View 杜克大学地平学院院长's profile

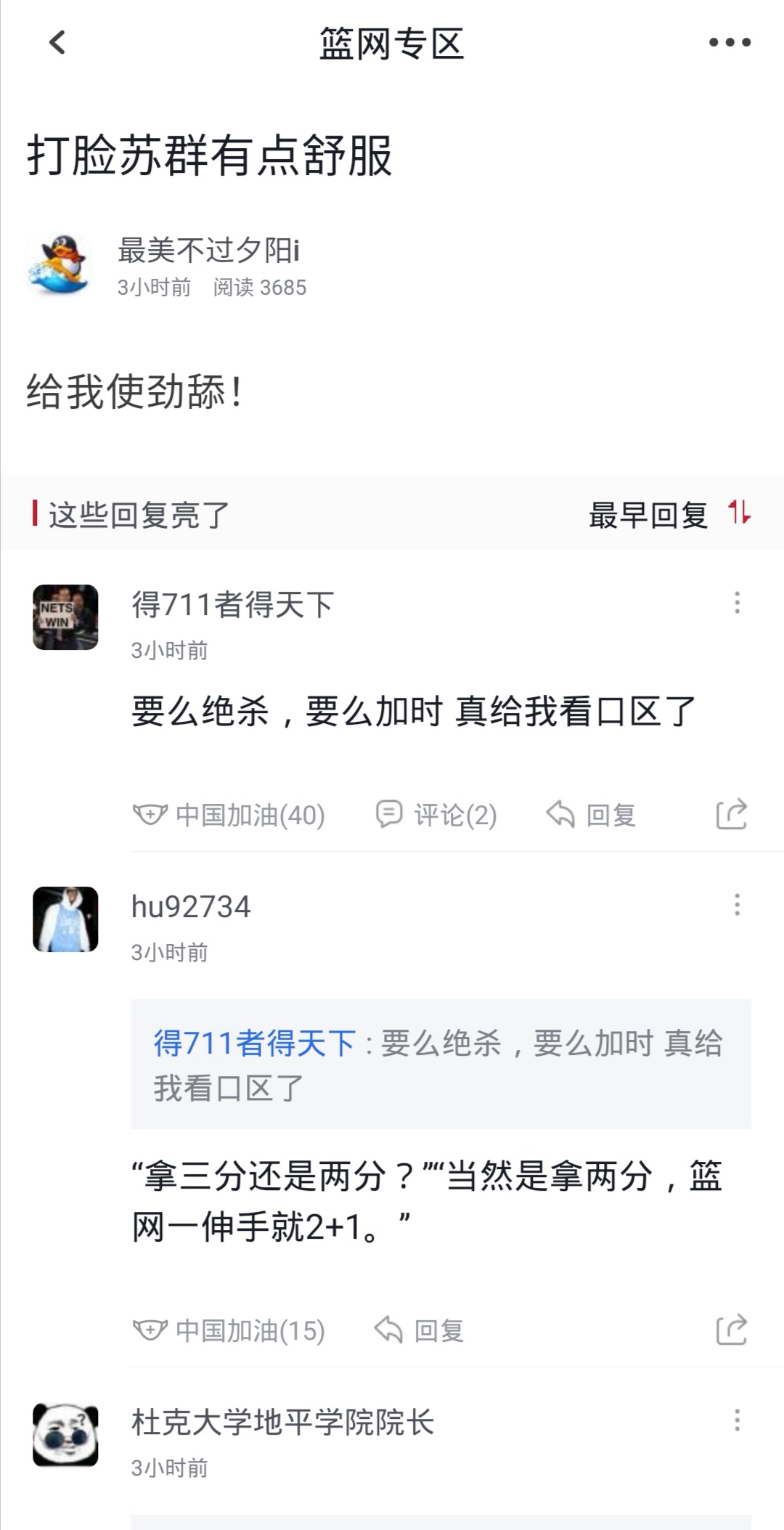coord(282,1422)
